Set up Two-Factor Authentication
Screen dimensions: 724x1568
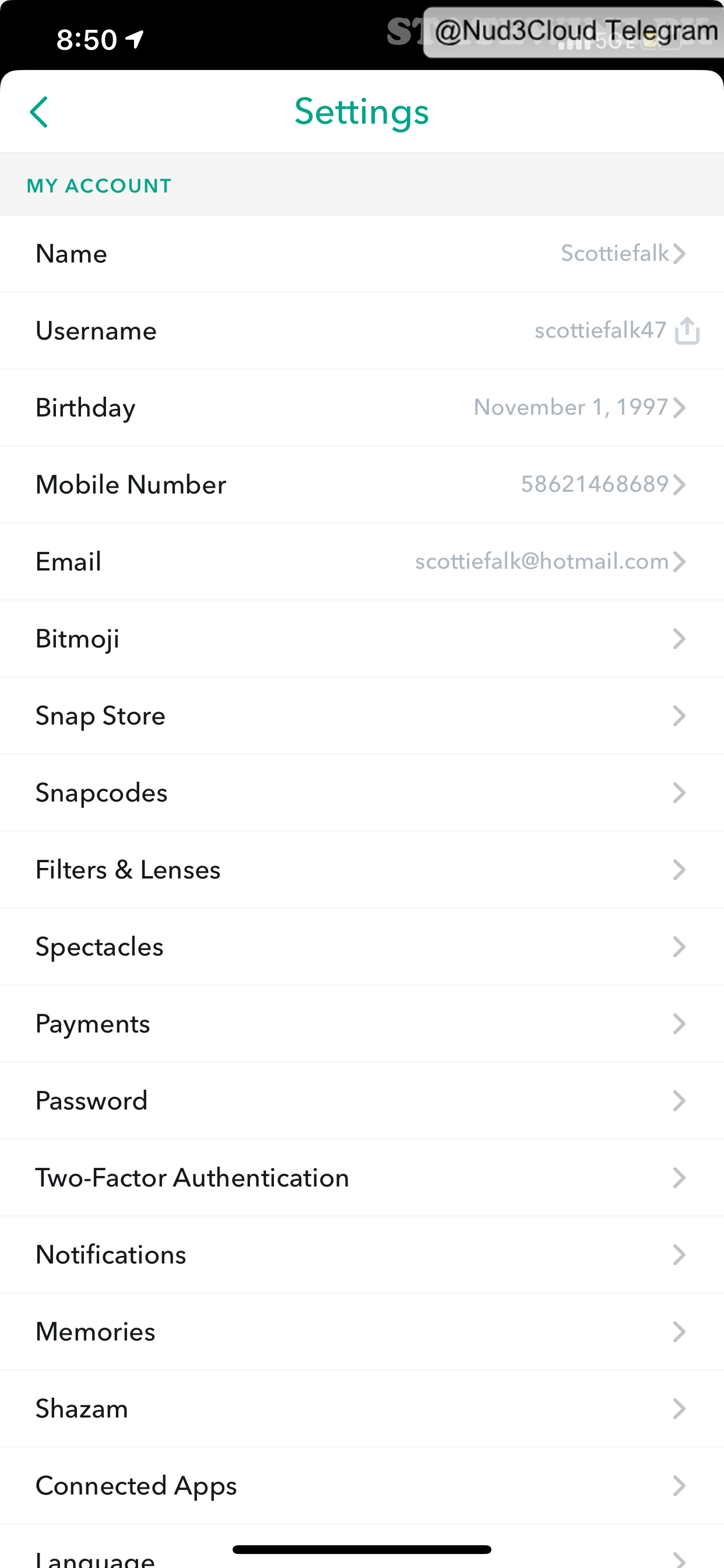(x=362, y=1178)
